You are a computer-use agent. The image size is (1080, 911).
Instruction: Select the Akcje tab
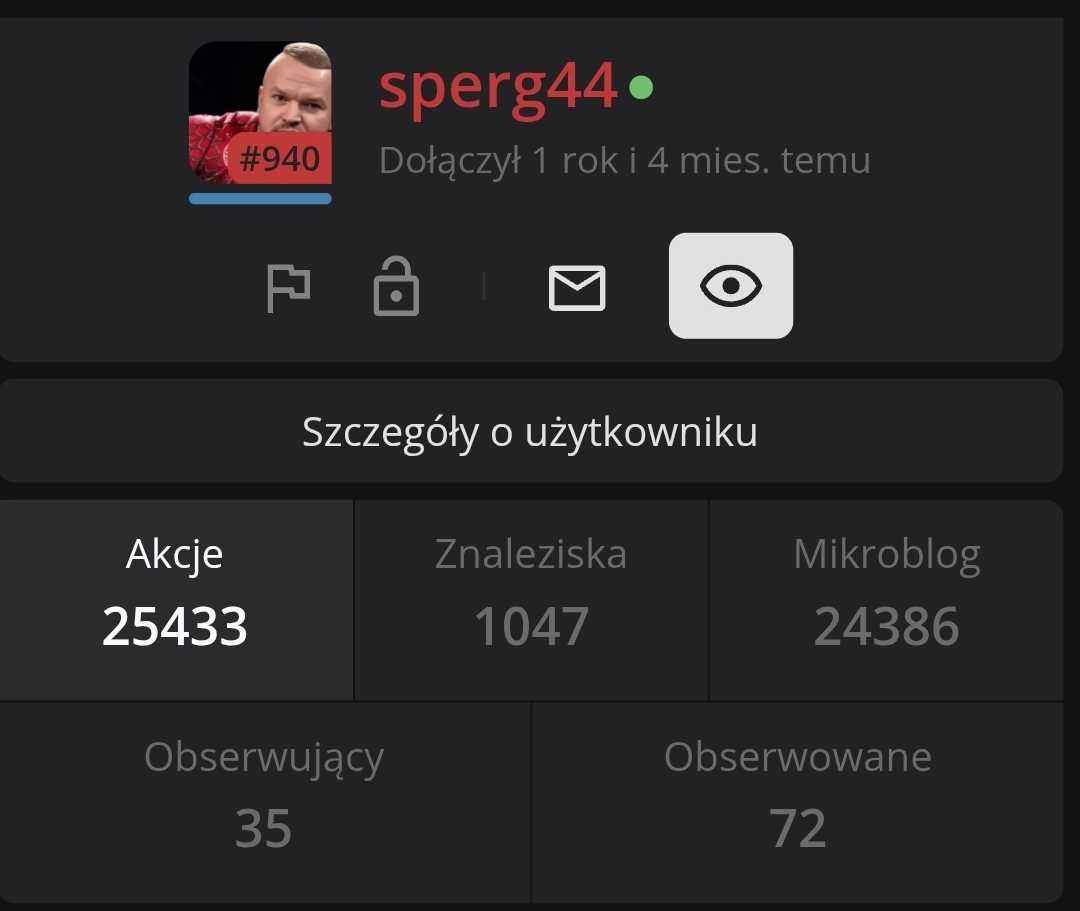point(175,600)
